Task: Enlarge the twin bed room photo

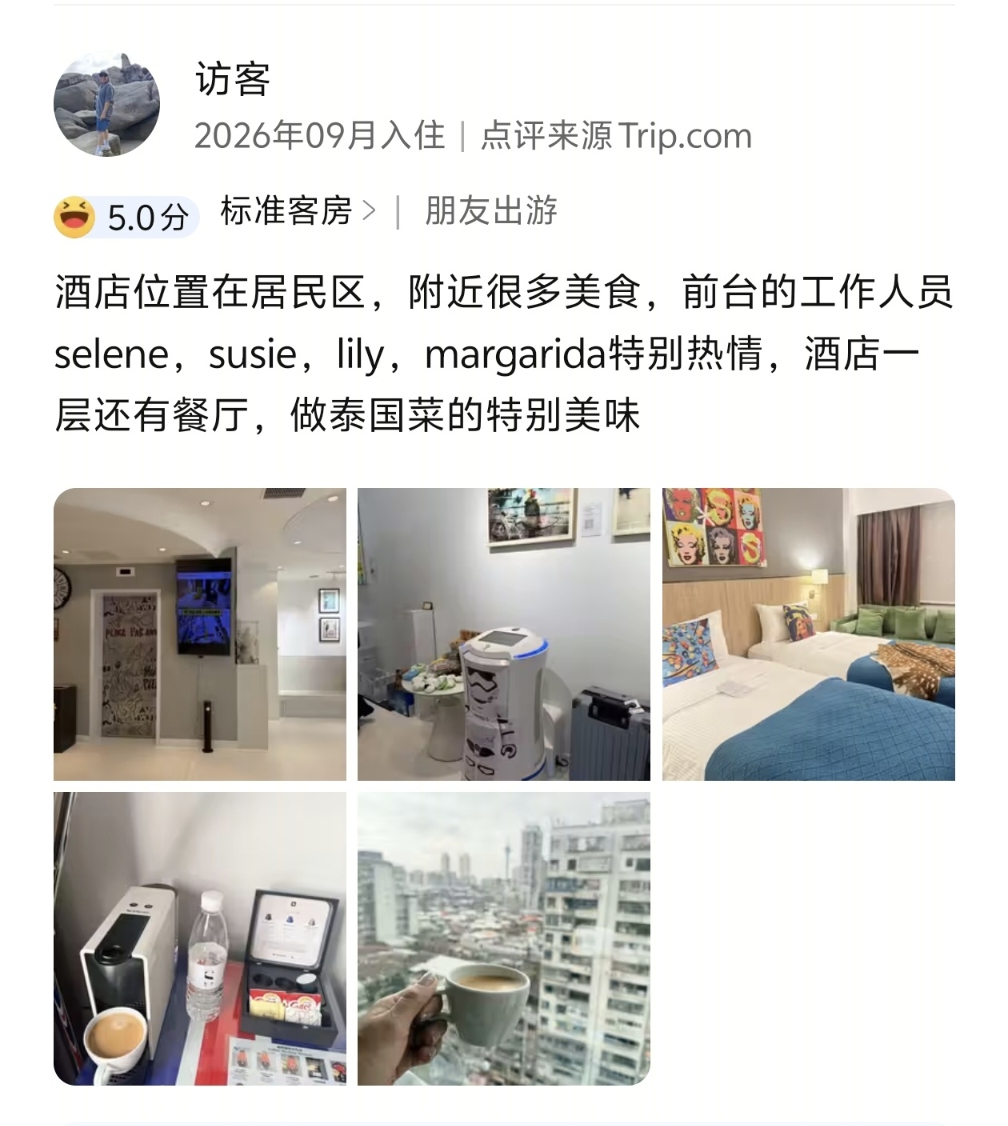Action: (x=808, y=634)
